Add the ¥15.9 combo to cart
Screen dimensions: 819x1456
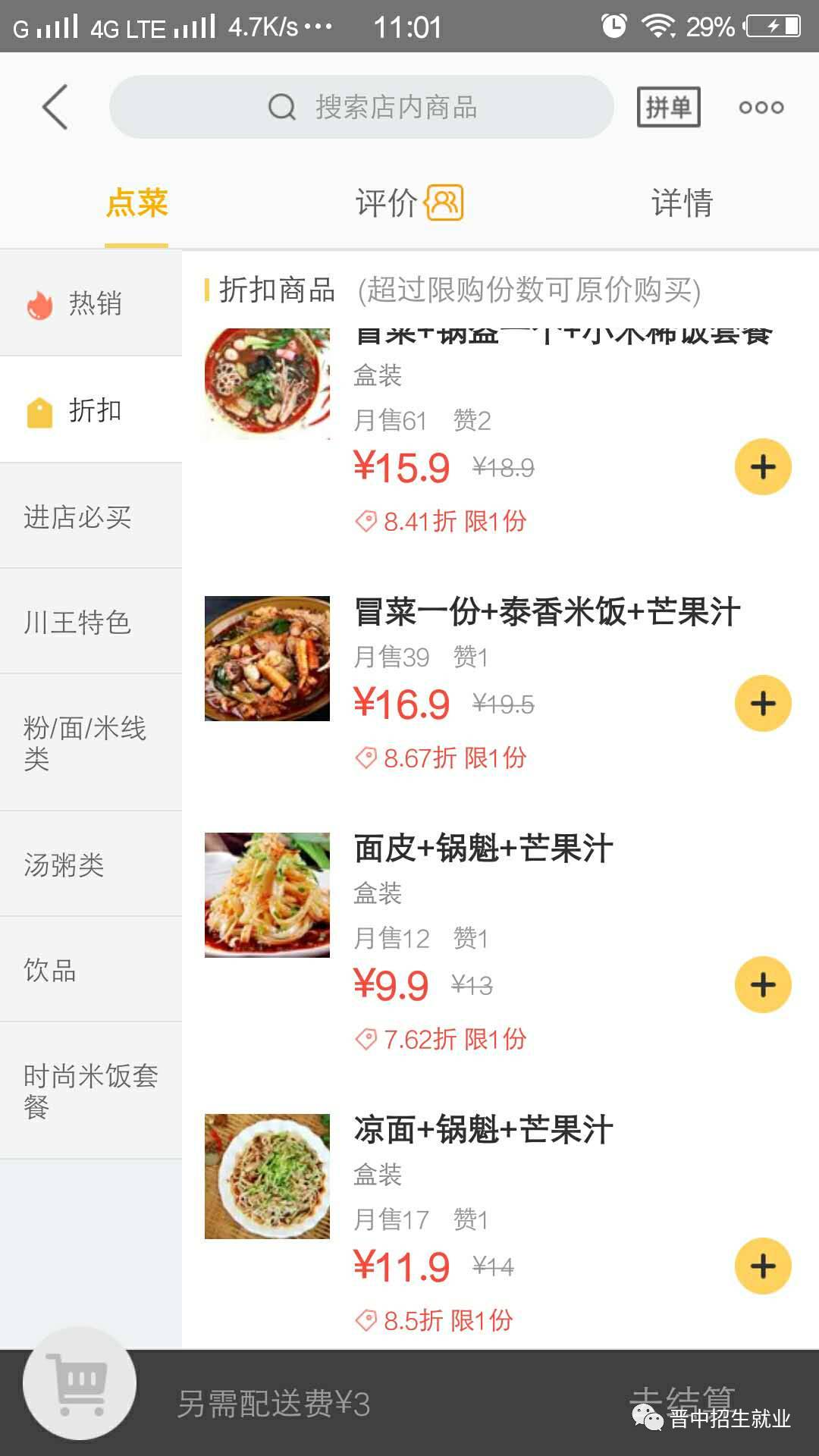763,467
